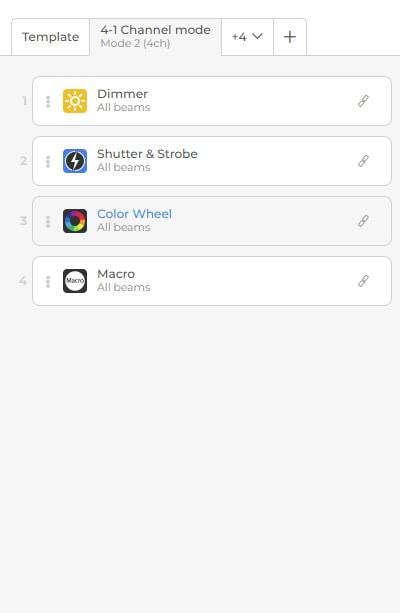Viewport: 400px width, 613px height.
Task: Tap the link icon on Shutter & Strobe
Action: coord(363,161)
